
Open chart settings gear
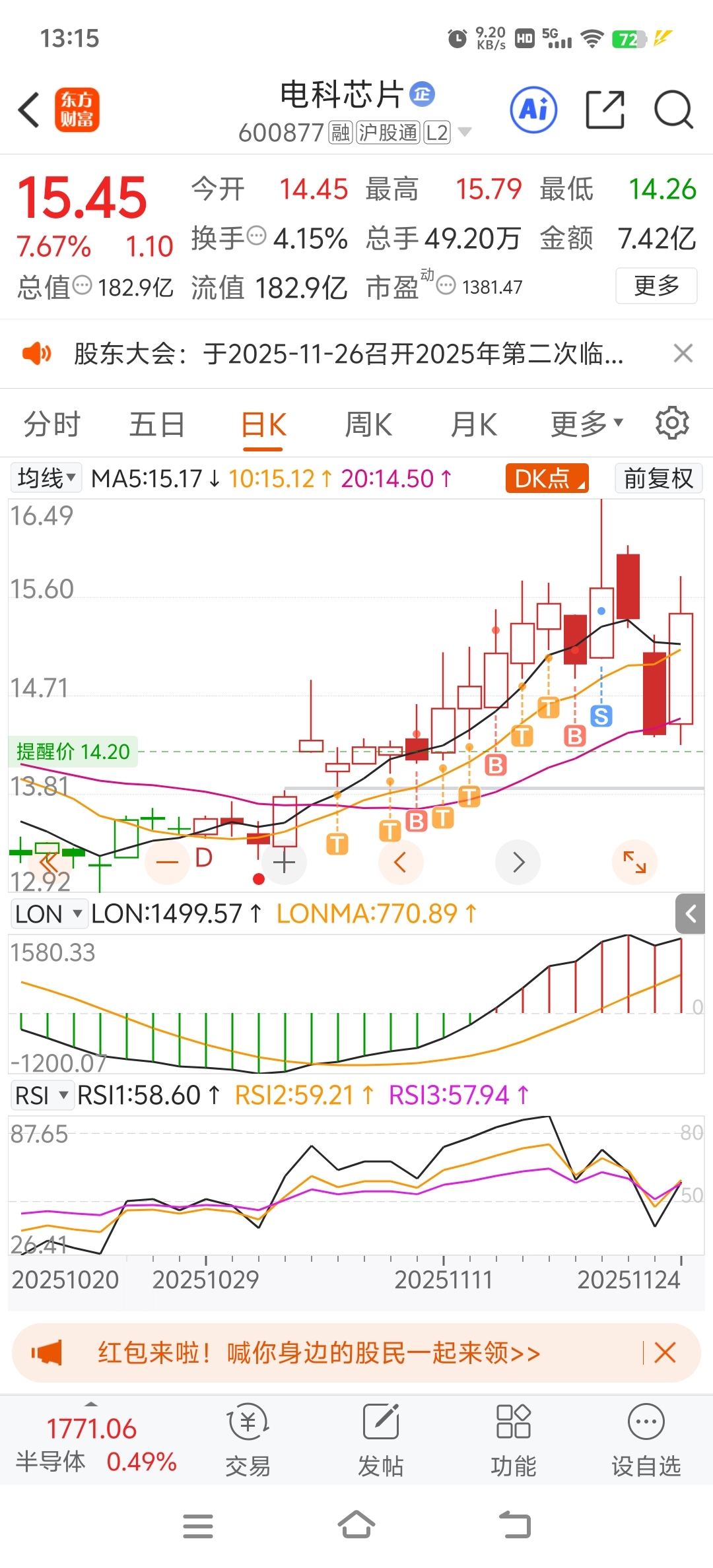pos(672,423)
